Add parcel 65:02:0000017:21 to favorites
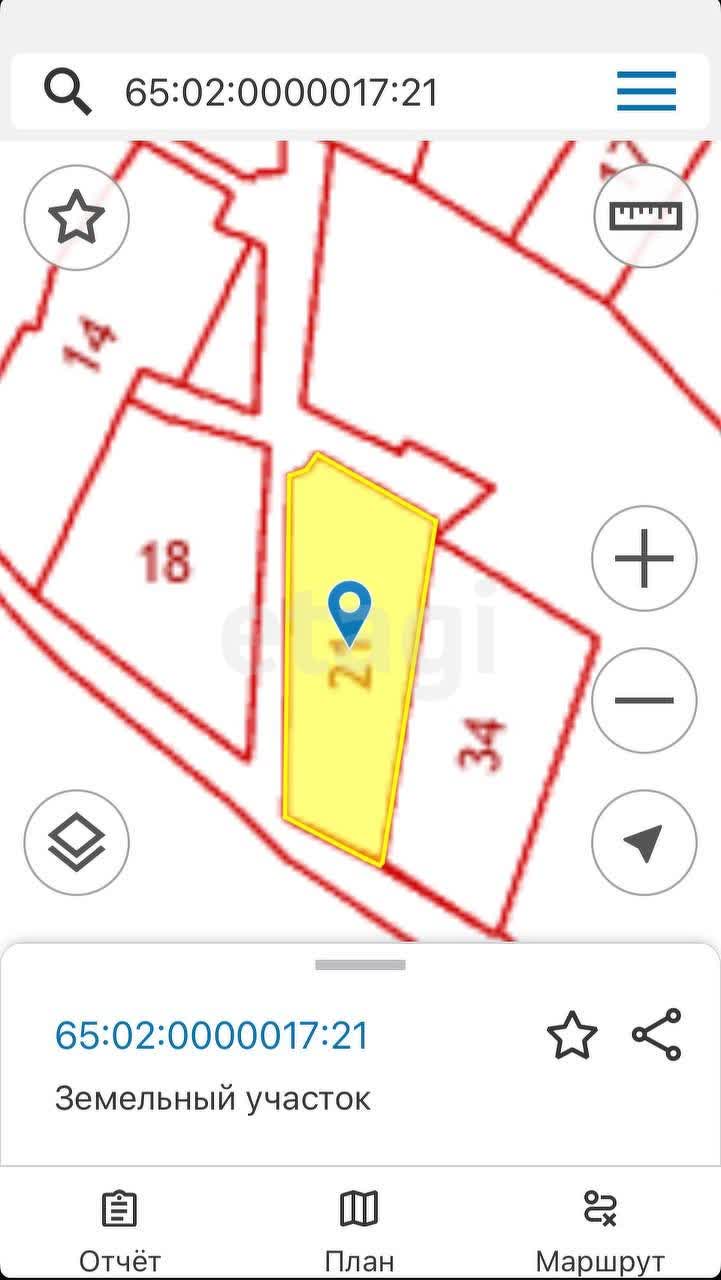 572,1035
